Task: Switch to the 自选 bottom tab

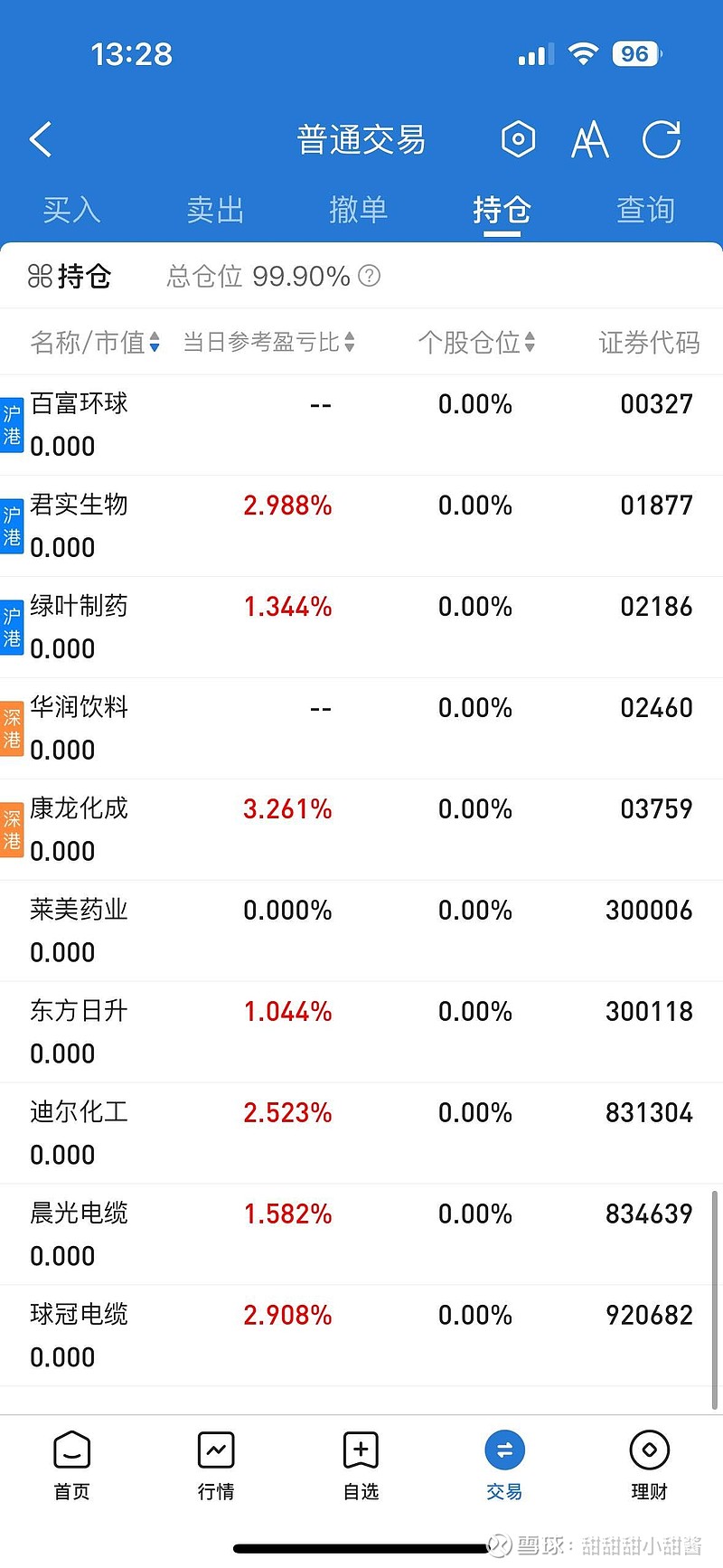Action: (361, 1466)
